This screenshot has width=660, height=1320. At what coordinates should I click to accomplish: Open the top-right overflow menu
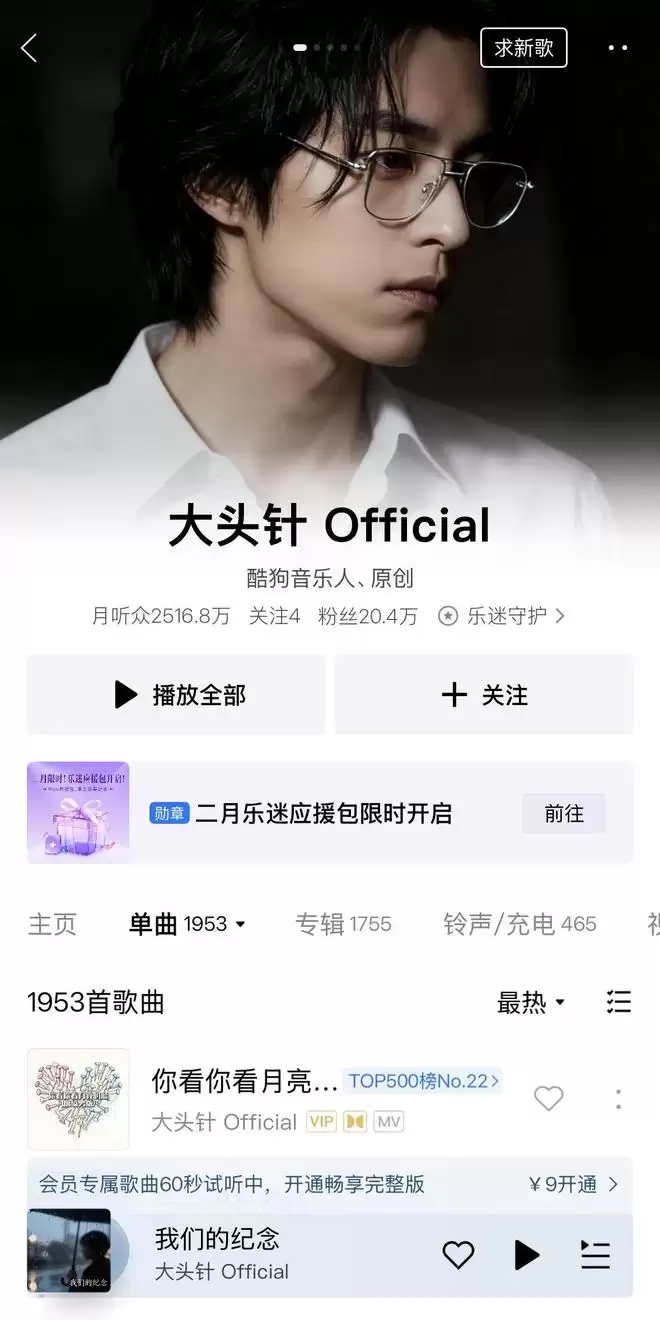coord(618,48)
